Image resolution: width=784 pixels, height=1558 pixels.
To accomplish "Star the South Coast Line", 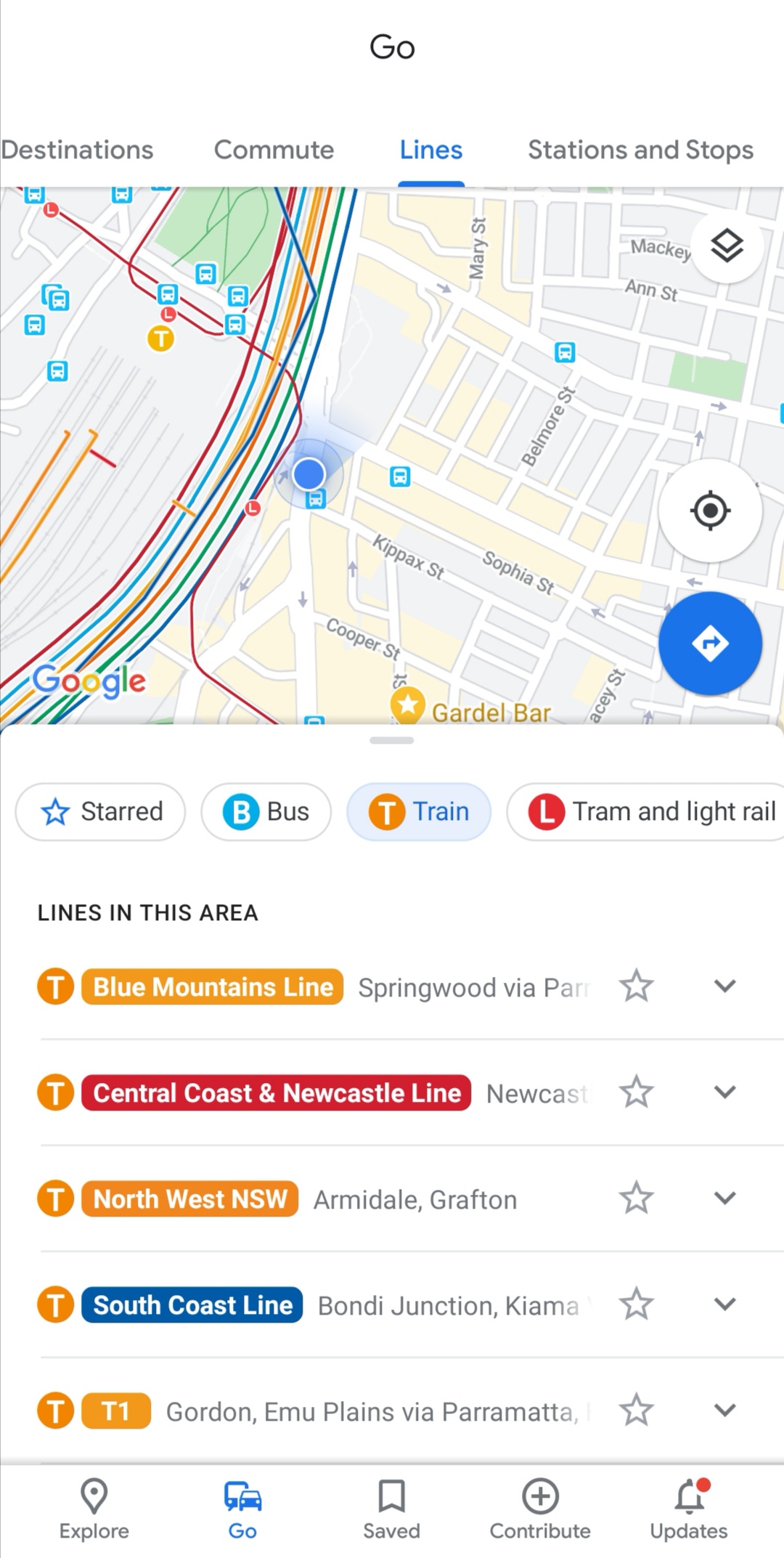I will pyautogui.click(x=637, y=1304).
